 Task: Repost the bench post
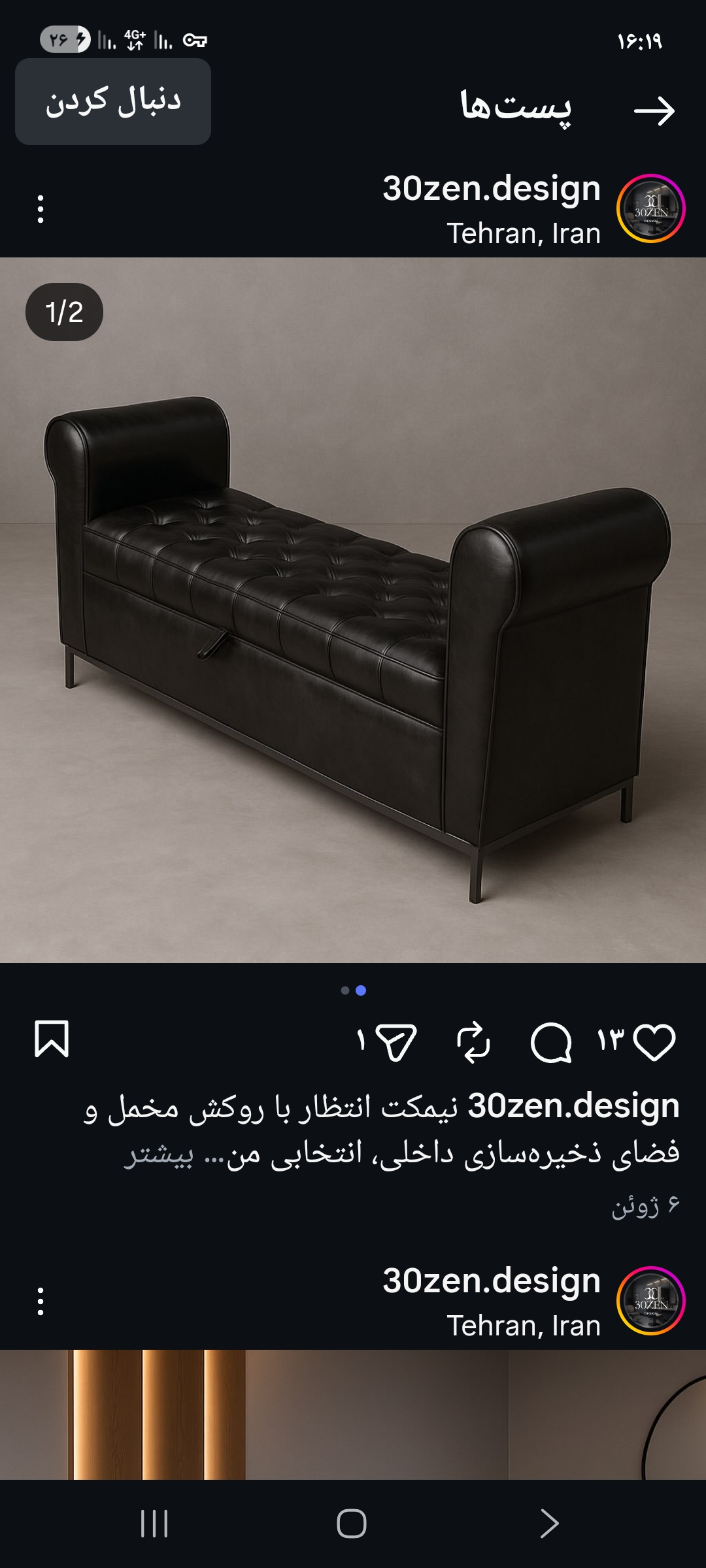[473, 1042]
